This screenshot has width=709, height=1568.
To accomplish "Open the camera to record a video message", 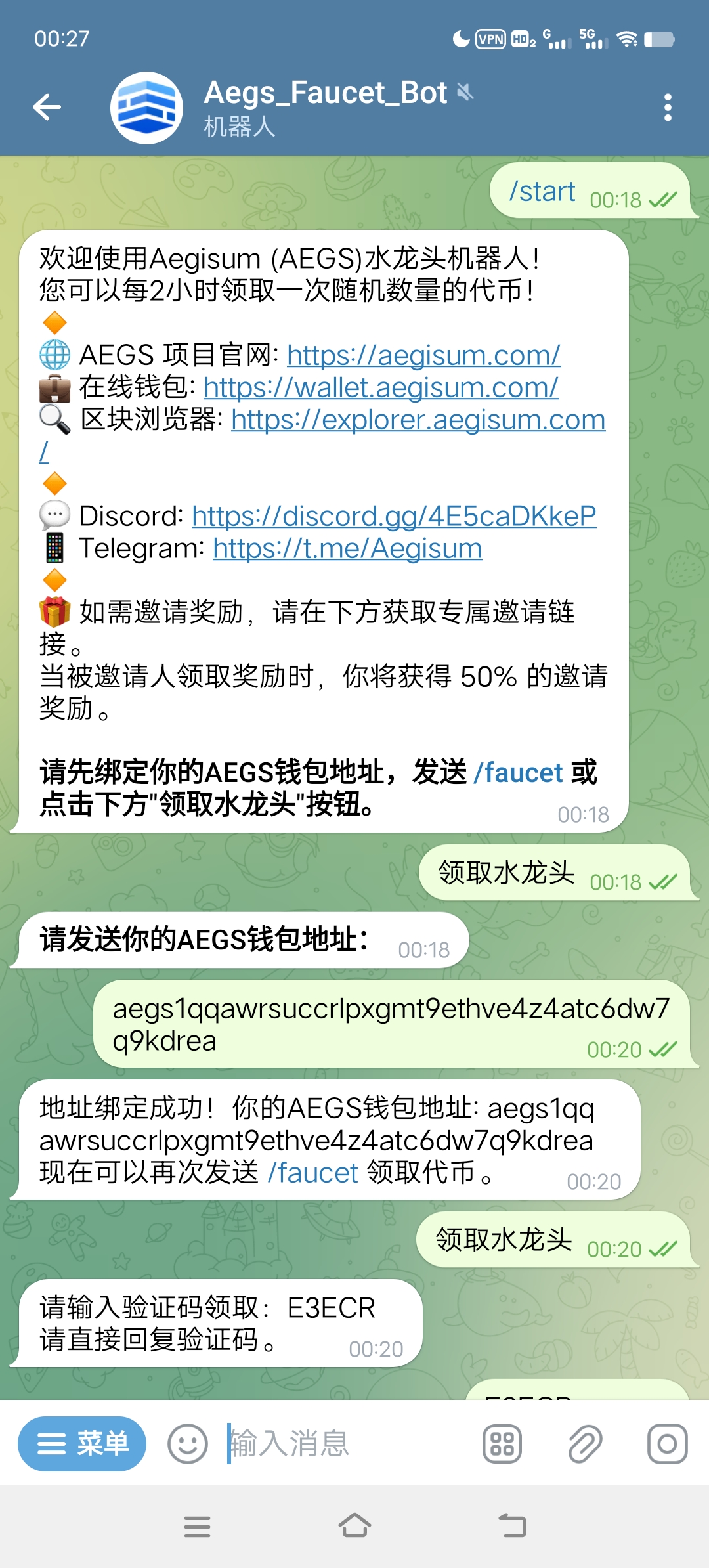I will (667, 1444).
